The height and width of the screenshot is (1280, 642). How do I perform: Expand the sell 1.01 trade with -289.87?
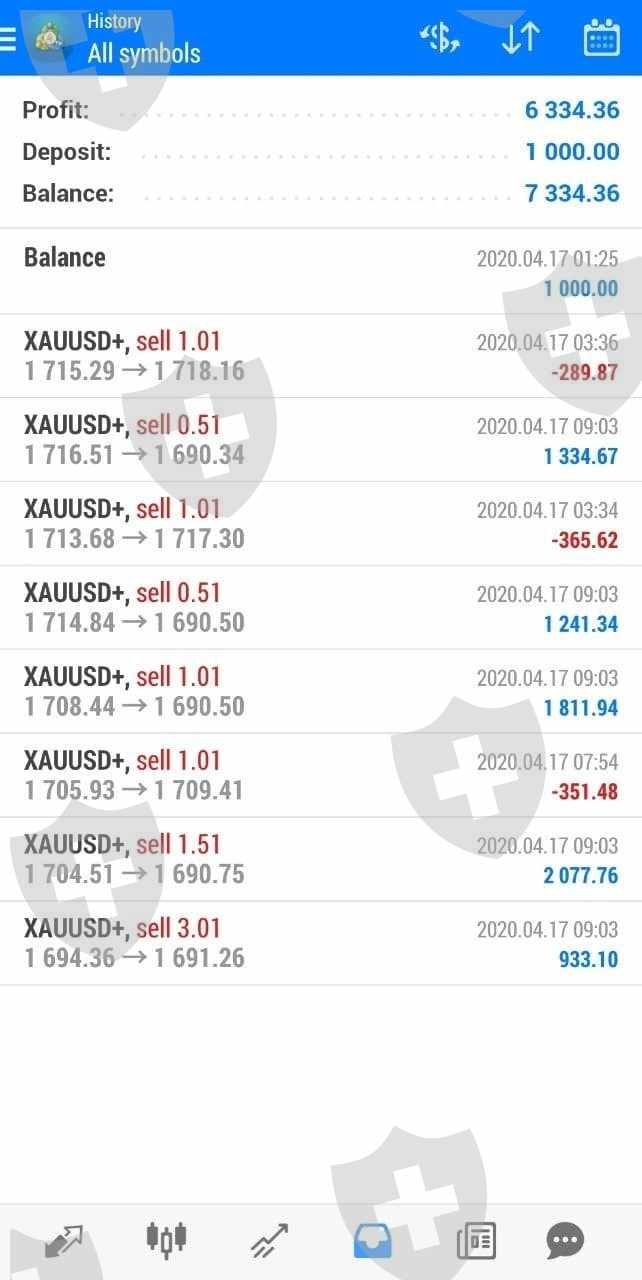pos(320,356)
